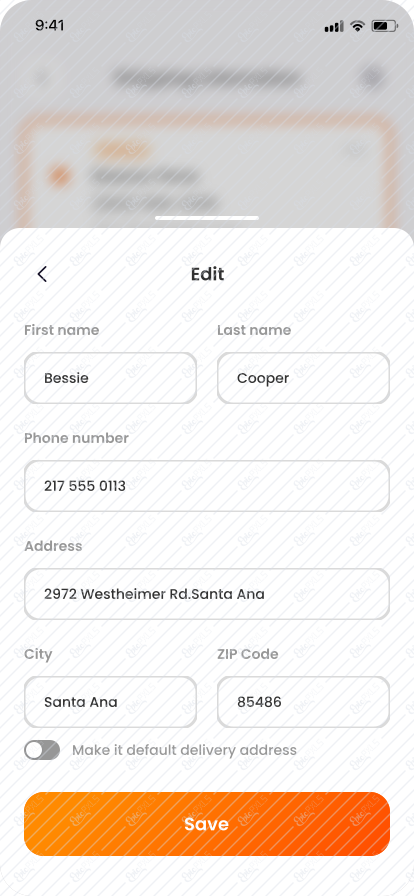Save the edited address

pos(207,823)
